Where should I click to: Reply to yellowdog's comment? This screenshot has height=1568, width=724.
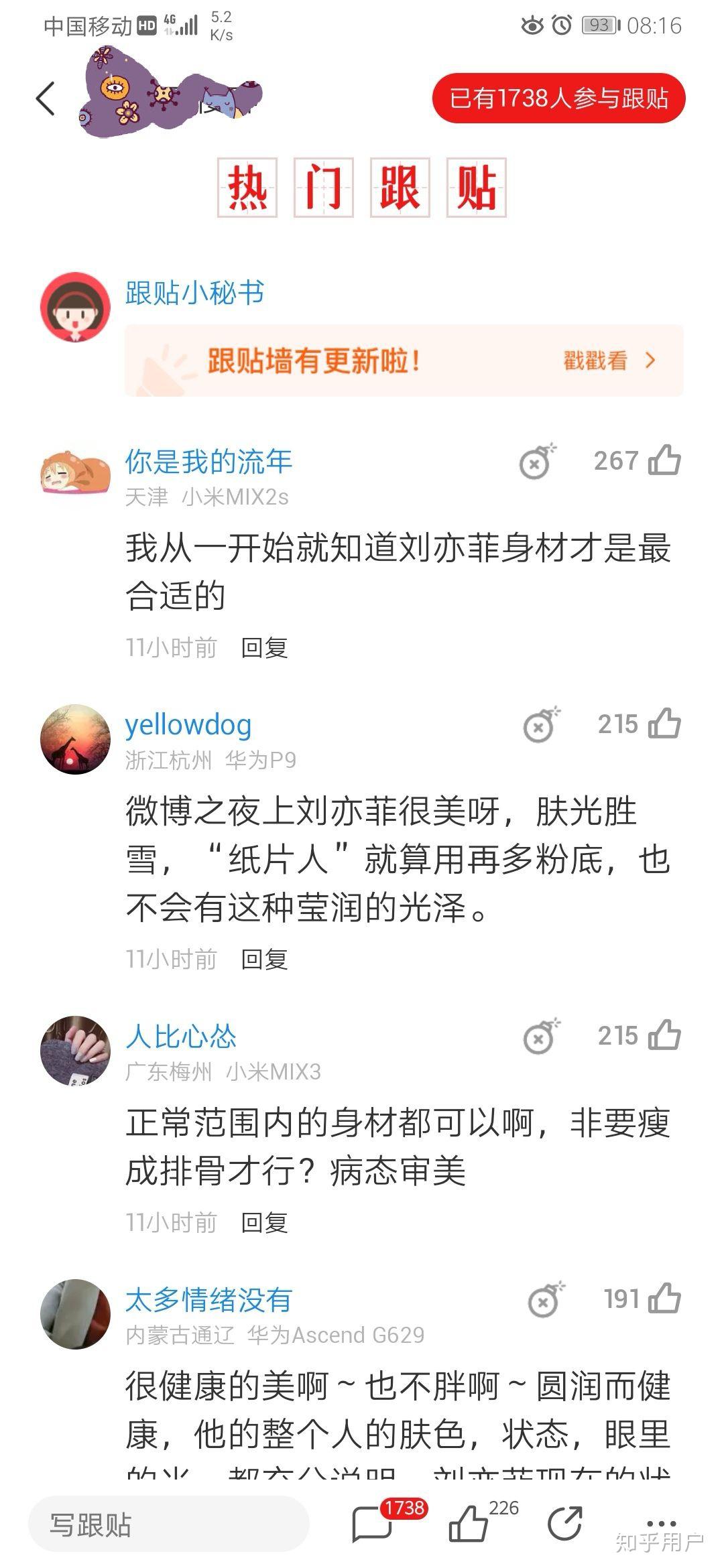[x=264, y=960]
